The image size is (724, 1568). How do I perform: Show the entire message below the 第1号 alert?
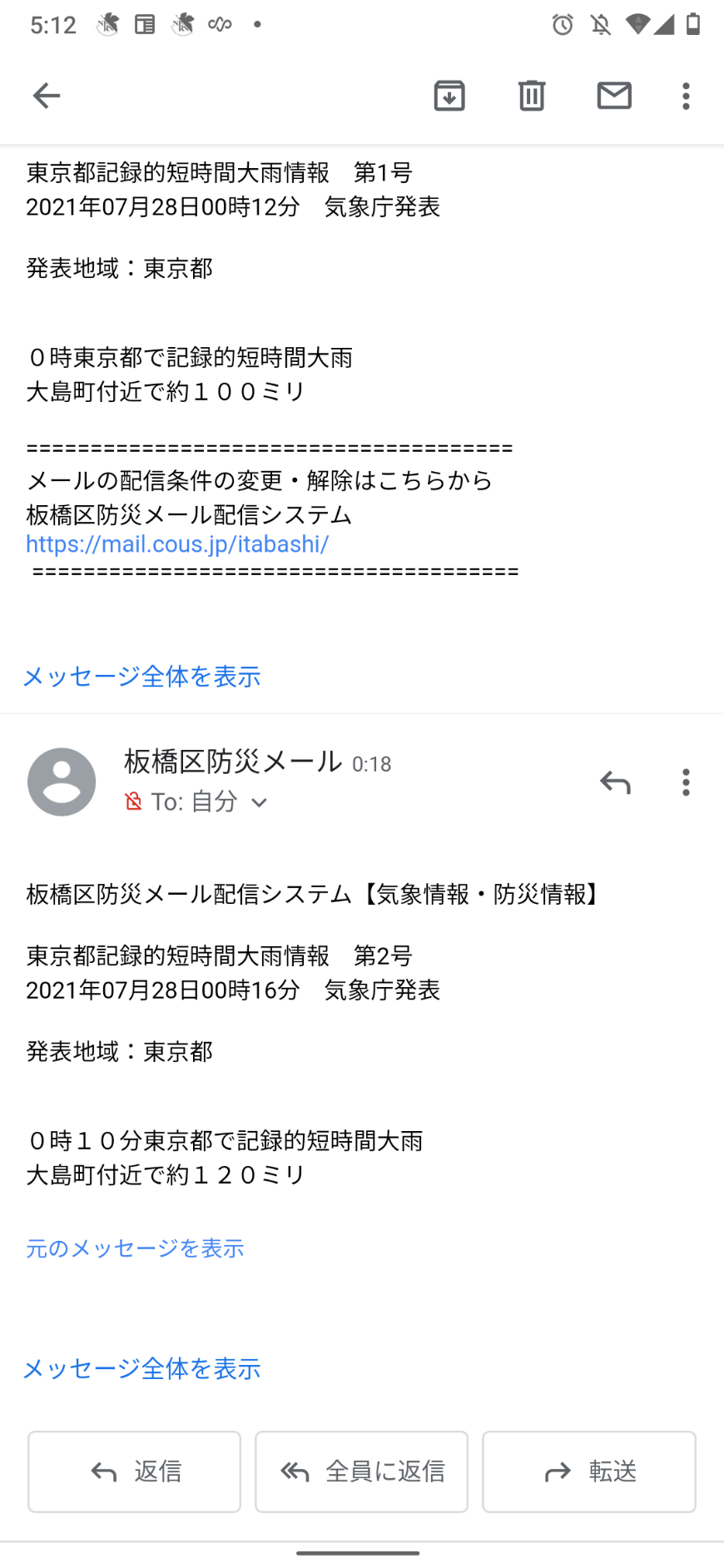141,677
